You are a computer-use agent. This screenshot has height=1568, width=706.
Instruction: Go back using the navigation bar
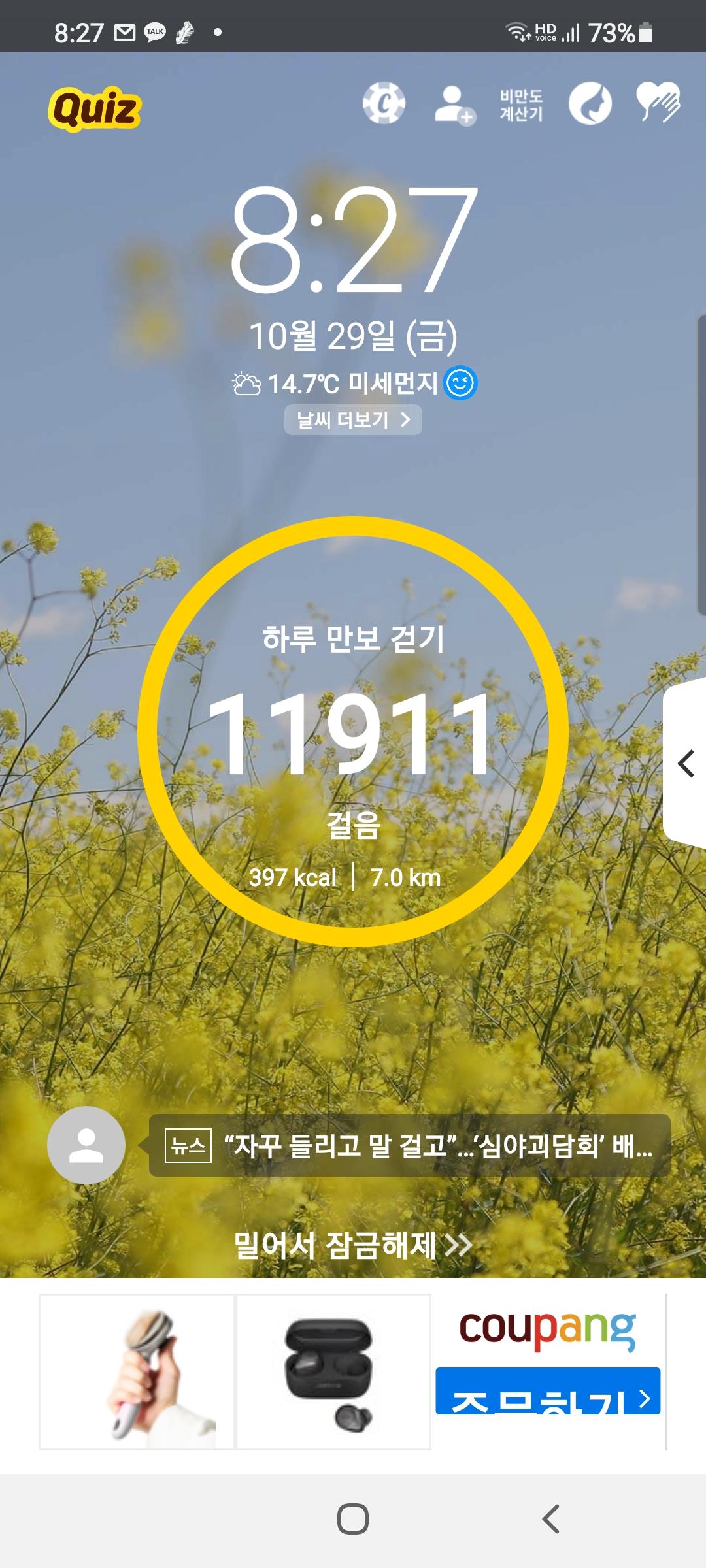(551, 1519)
